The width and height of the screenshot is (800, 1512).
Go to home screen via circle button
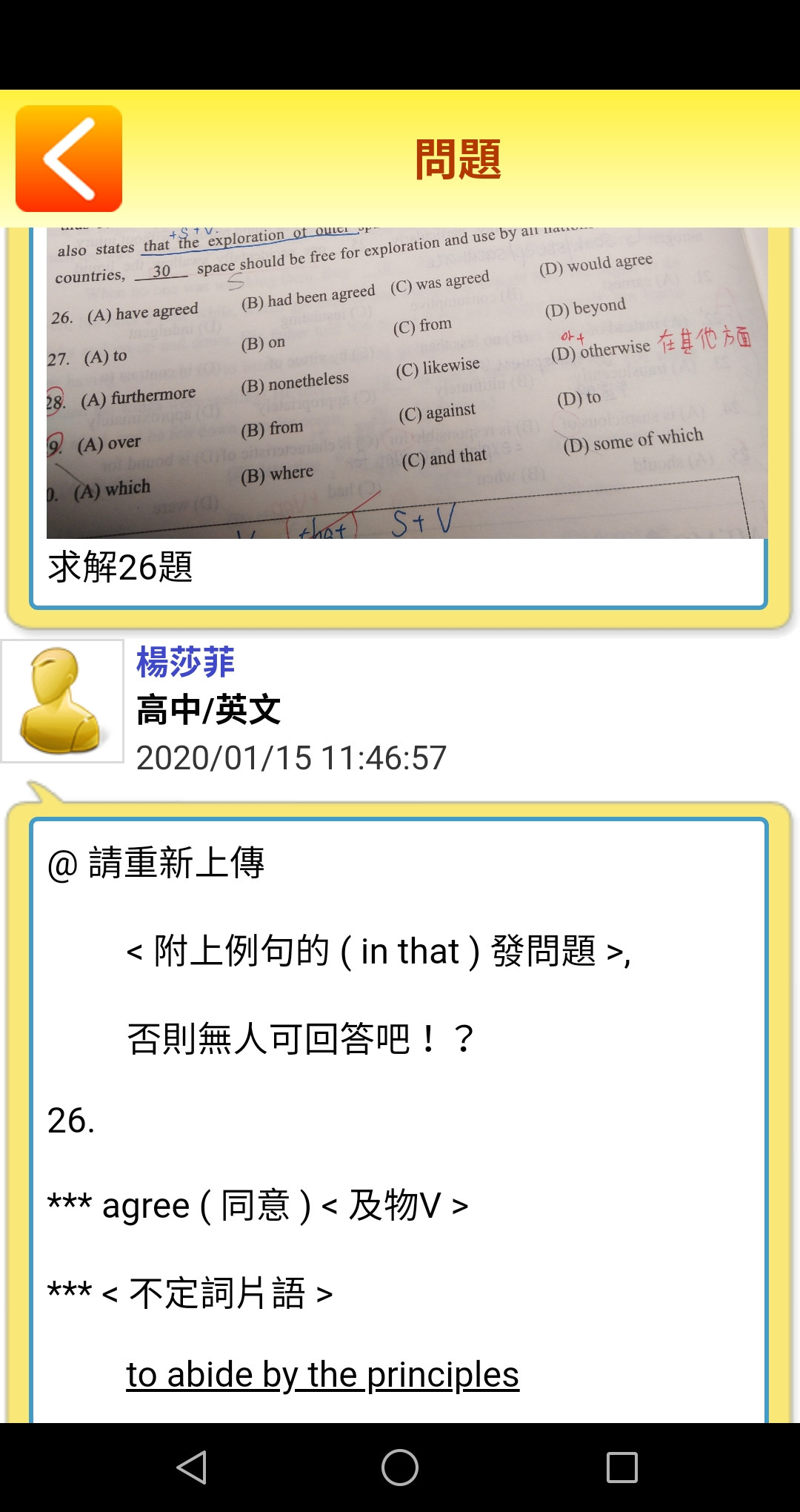click(400, 1468)
